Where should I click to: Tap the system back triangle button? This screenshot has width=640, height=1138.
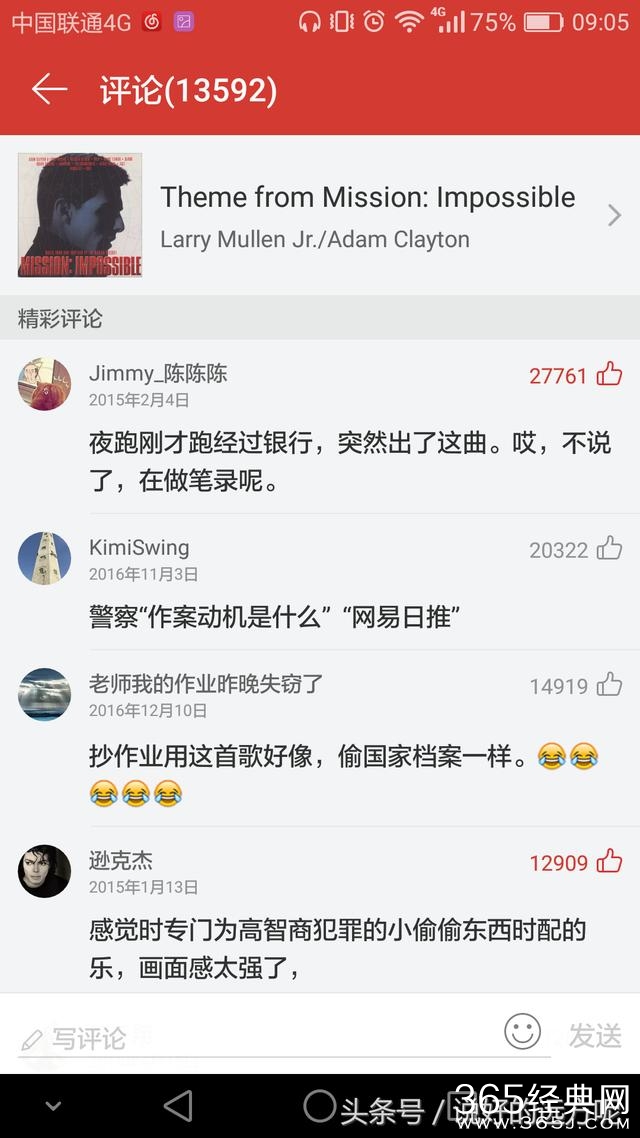coord(178,1106)
